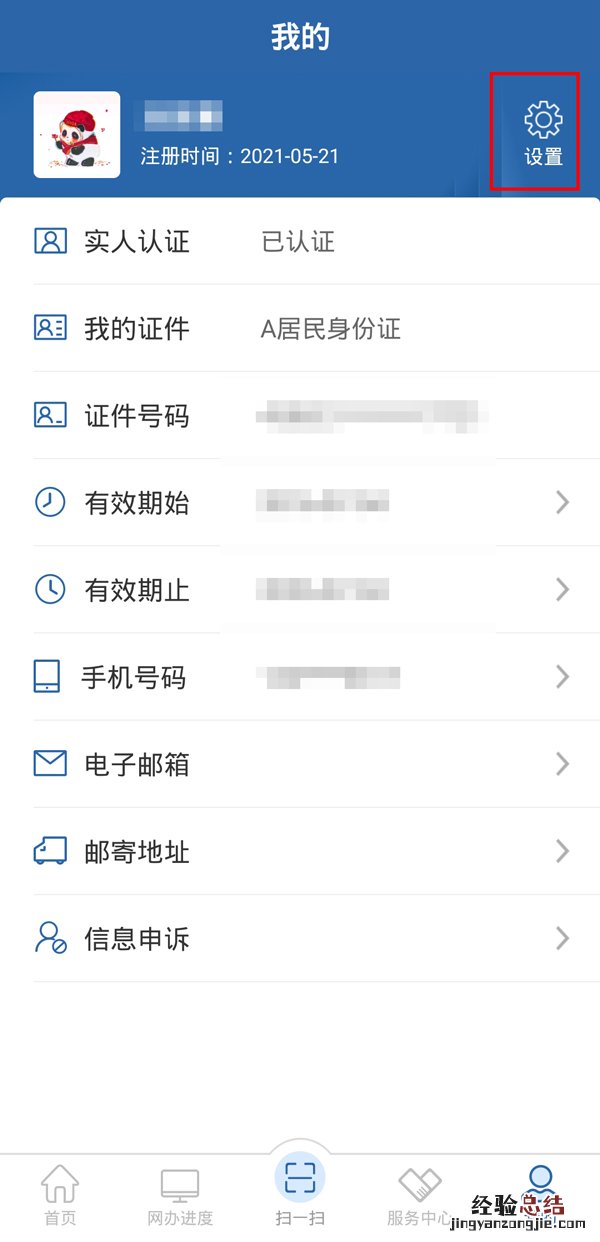The image size is (600, 1242).
Task: Open the 电子邮箱 row
Action: (300, 765)
